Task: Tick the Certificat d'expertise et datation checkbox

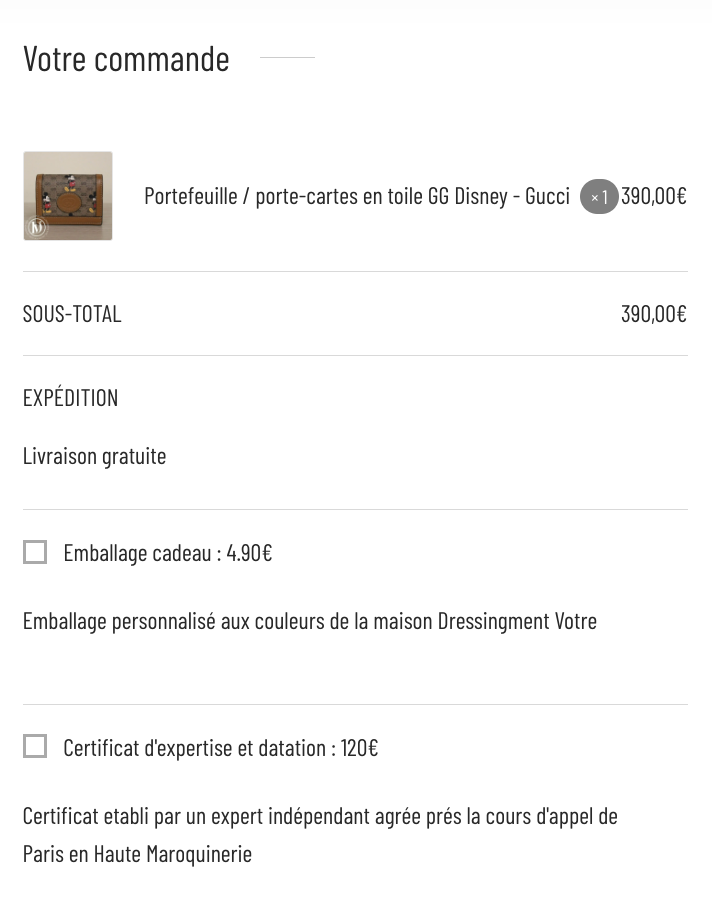Action: coord(35,746)
